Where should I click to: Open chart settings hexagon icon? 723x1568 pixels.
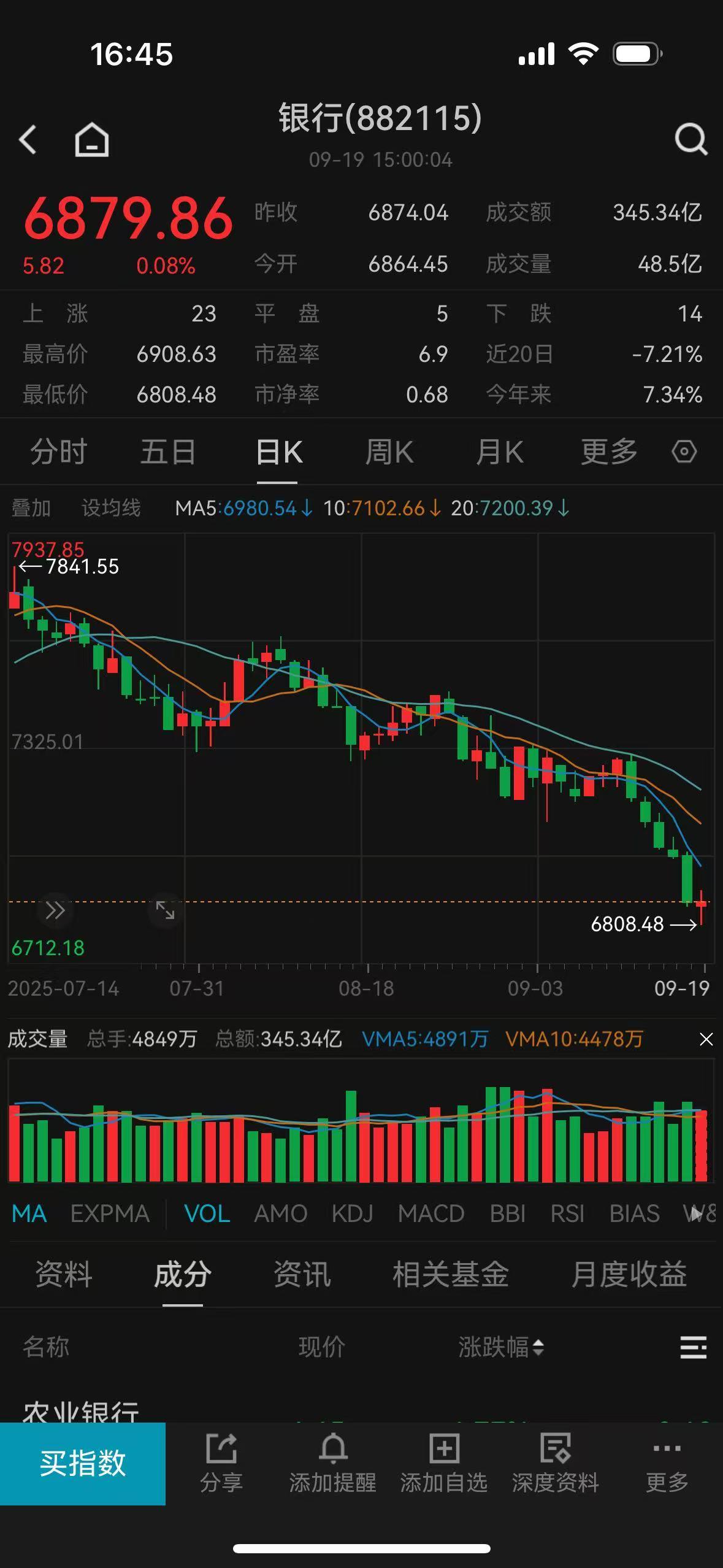[x=684, y=452]
